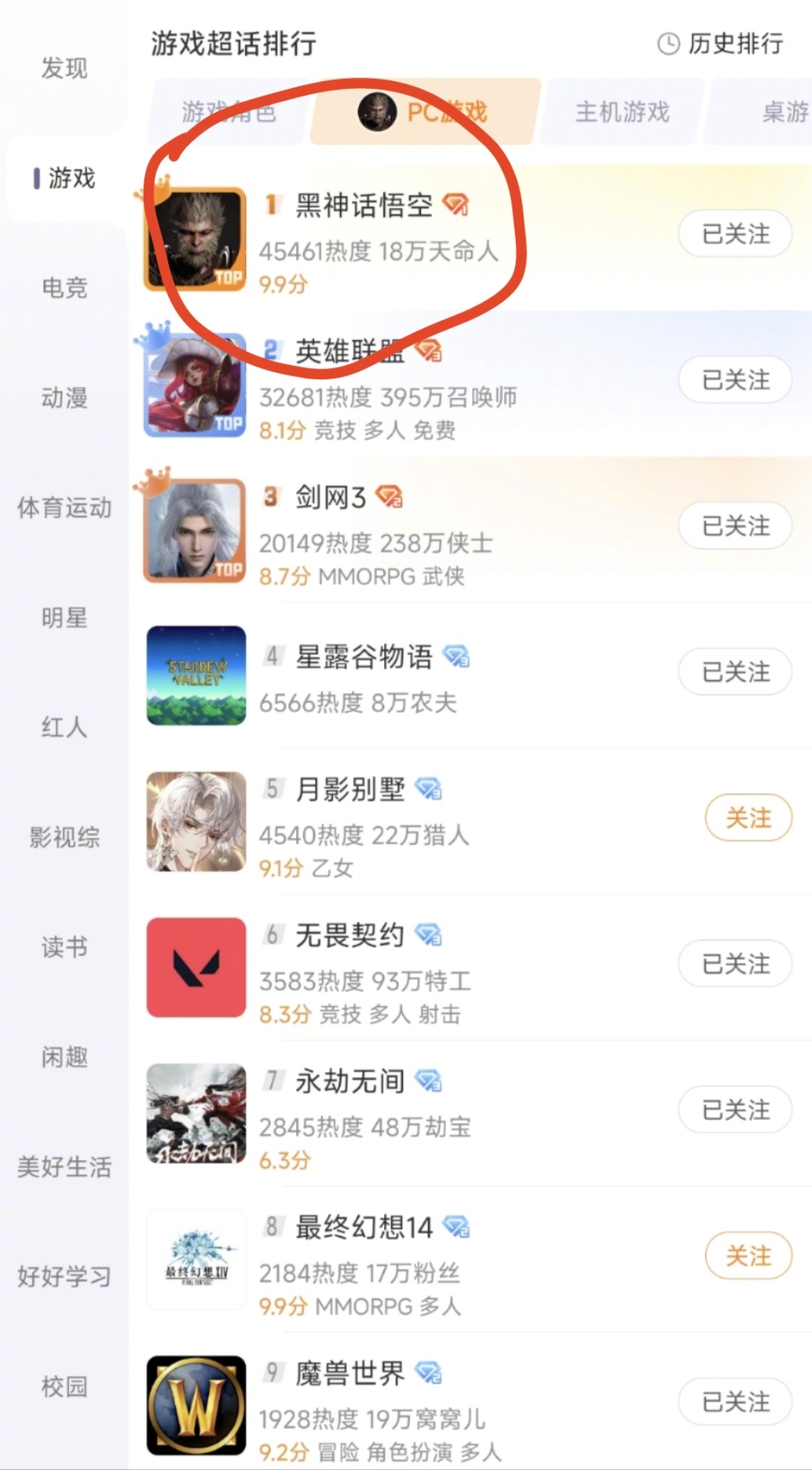
Task: Switch to the 读书 sidebar category
Action: [x=65, y=947]
